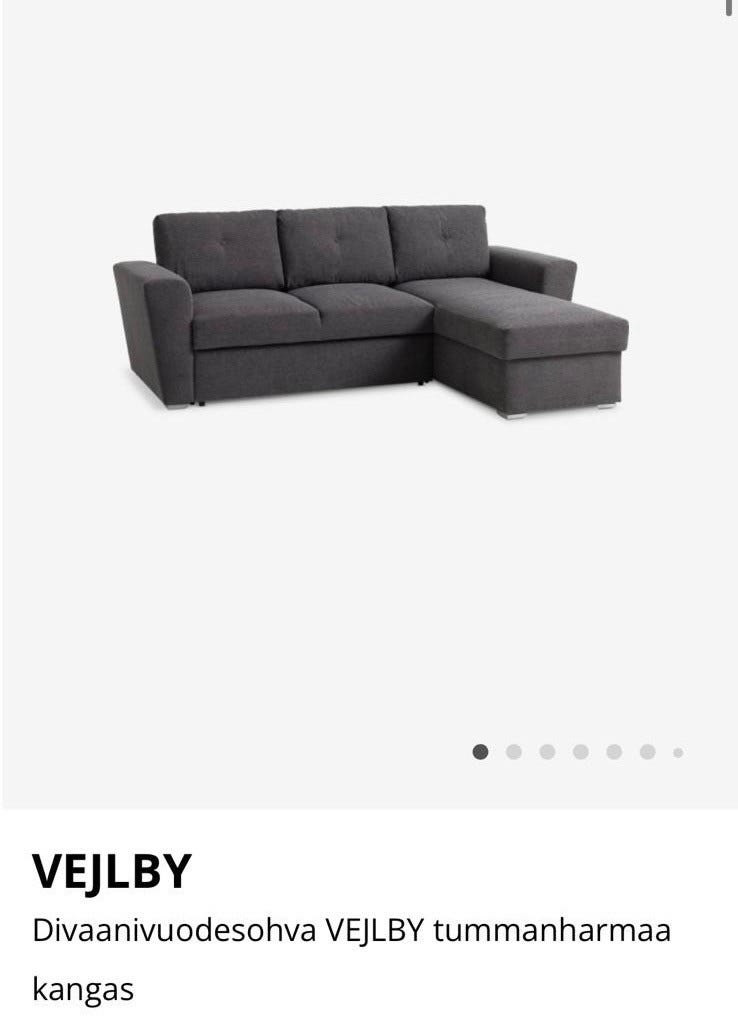The image size is (738, 1030).
Task: Open the VEJLBY sofa product image
Action: coord(370,310)
